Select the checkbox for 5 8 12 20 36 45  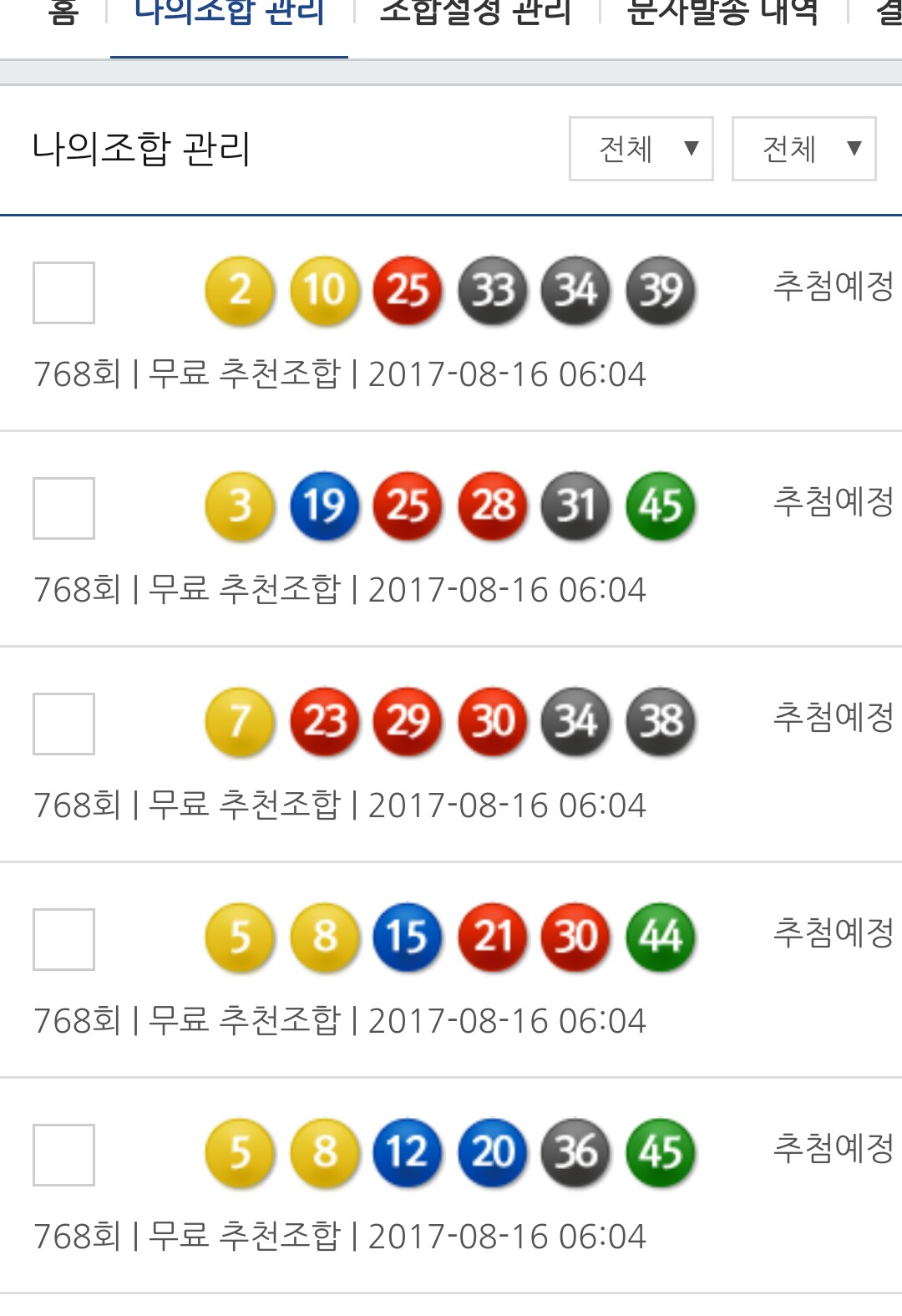(63, 1155)
